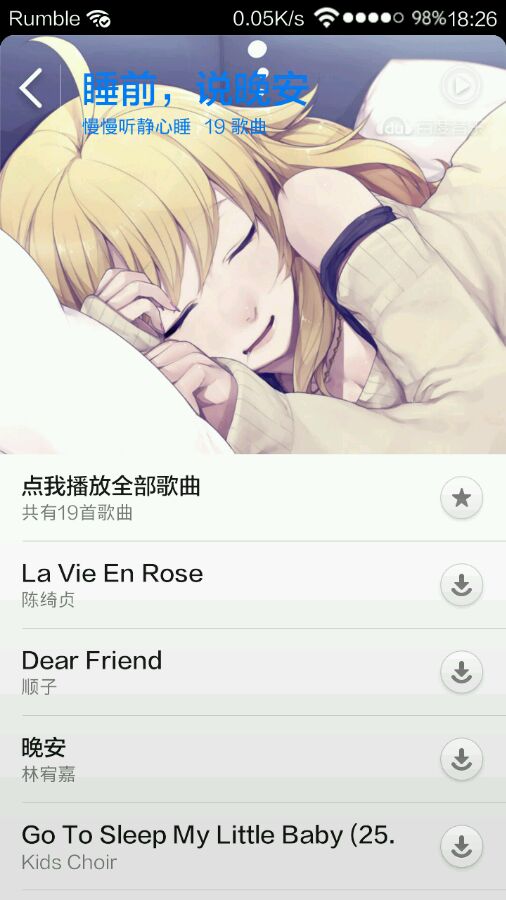Go back using the top-left arrow
Screen dimensions: 506x900
point(30,88)
